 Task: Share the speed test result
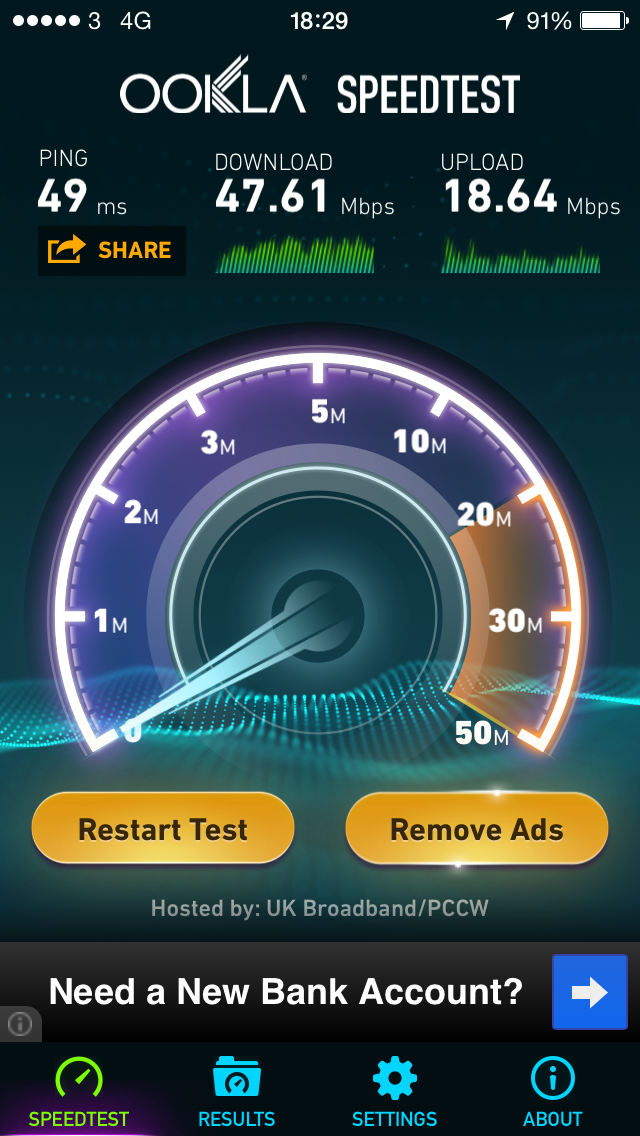(x=112, y=251)
